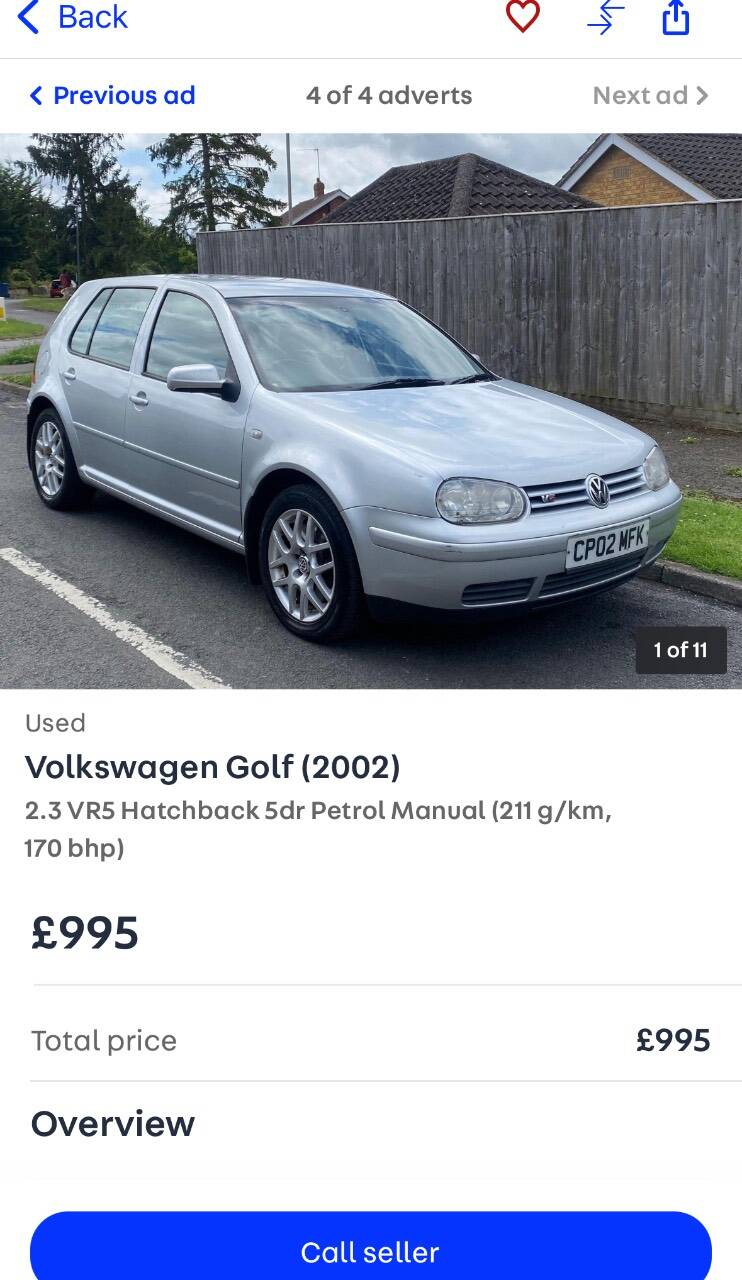
Task: Open the Golf photo gallery
Action: (x=371, y=411)
